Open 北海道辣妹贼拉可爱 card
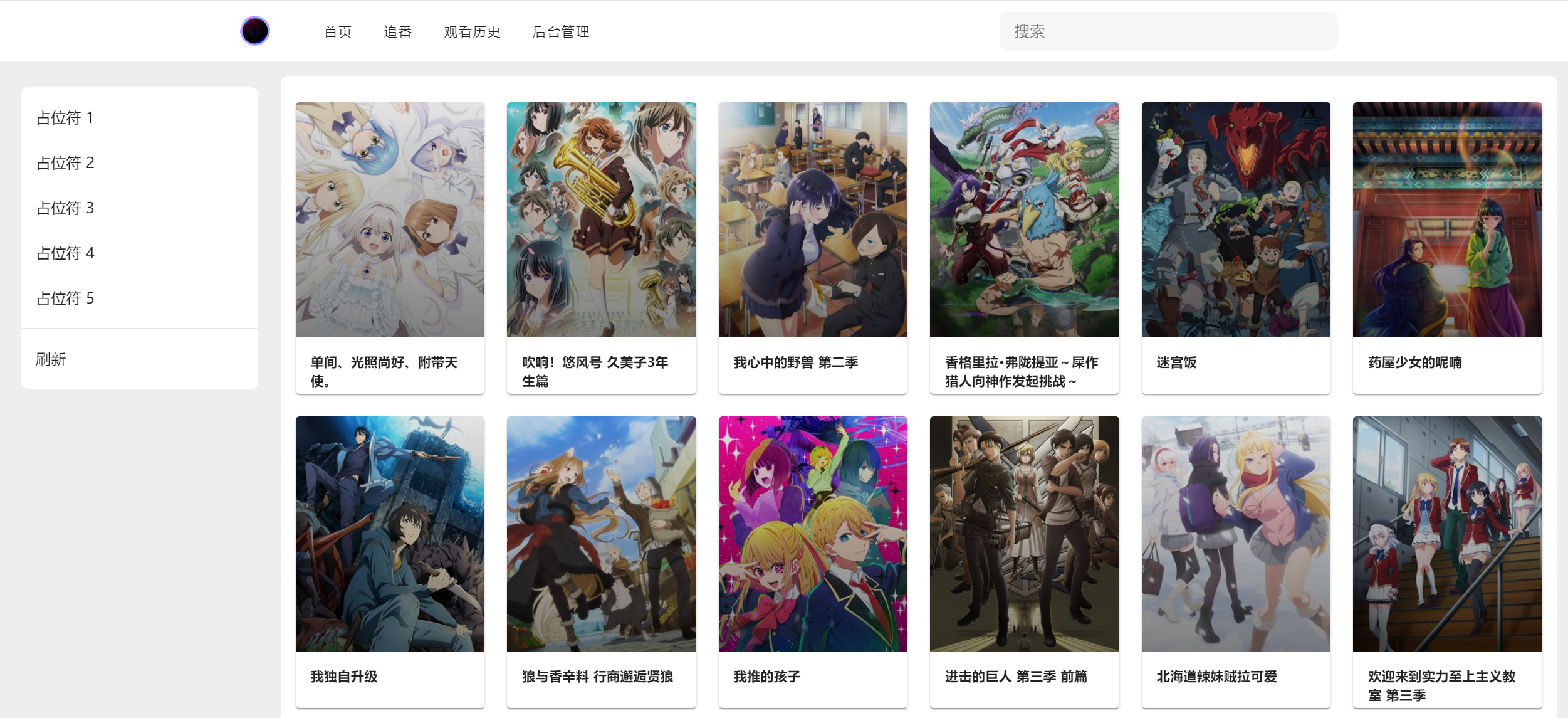 1235,561
